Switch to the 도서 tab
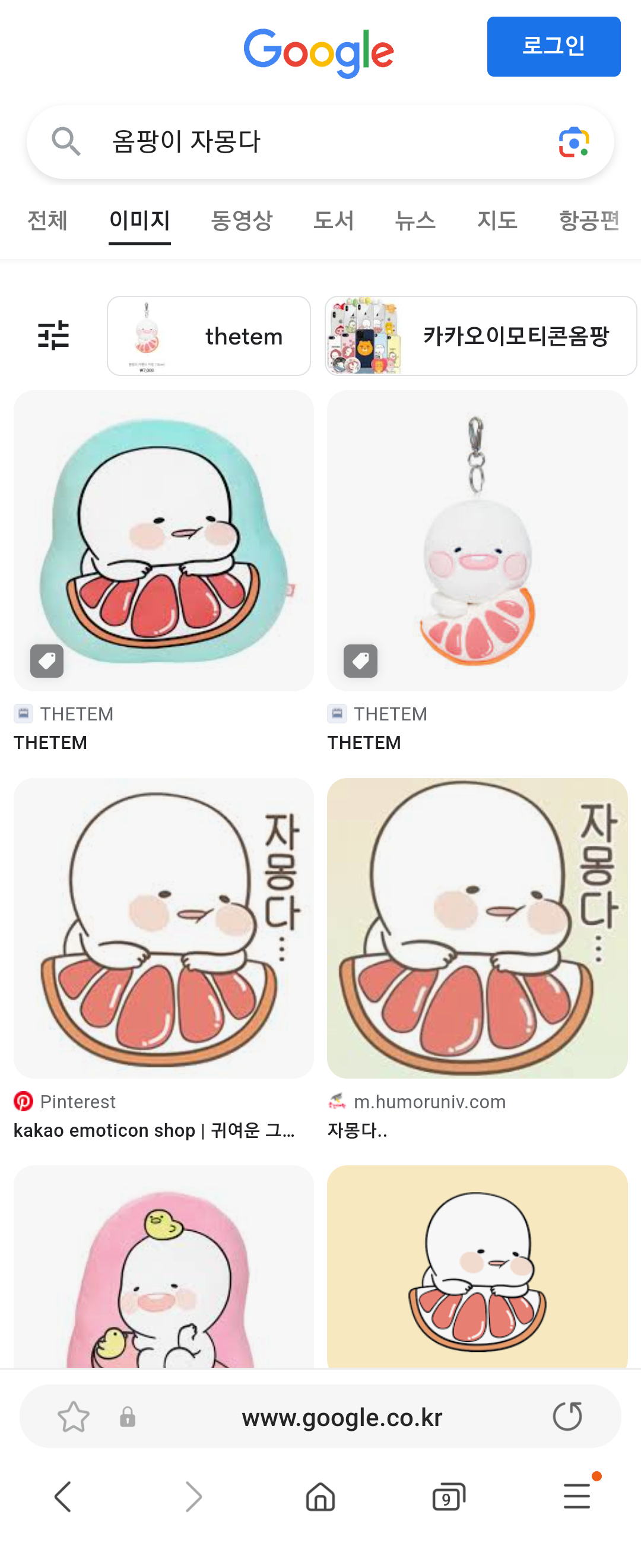 [x=334, y=220]
